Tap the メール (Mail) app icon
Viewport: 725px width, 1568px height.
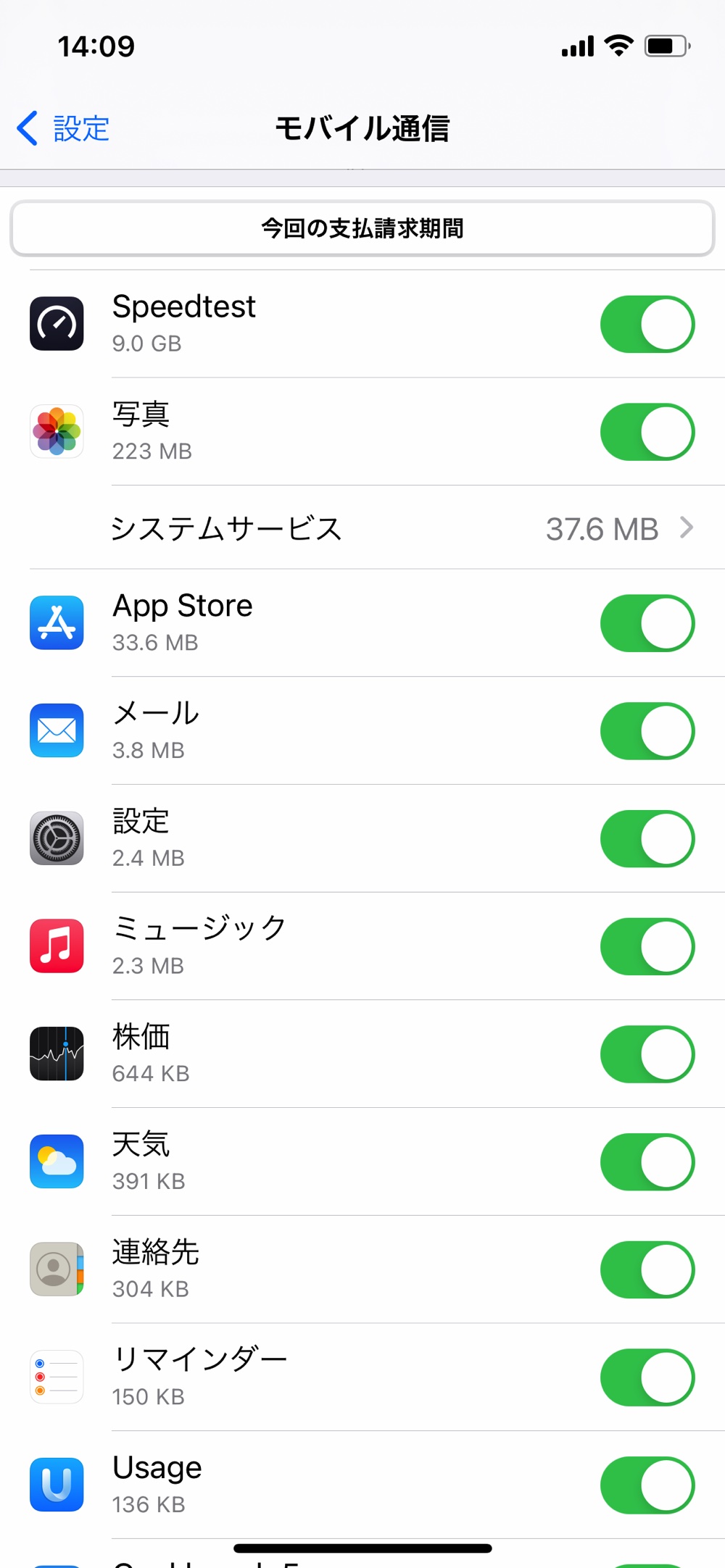(57, 730)
